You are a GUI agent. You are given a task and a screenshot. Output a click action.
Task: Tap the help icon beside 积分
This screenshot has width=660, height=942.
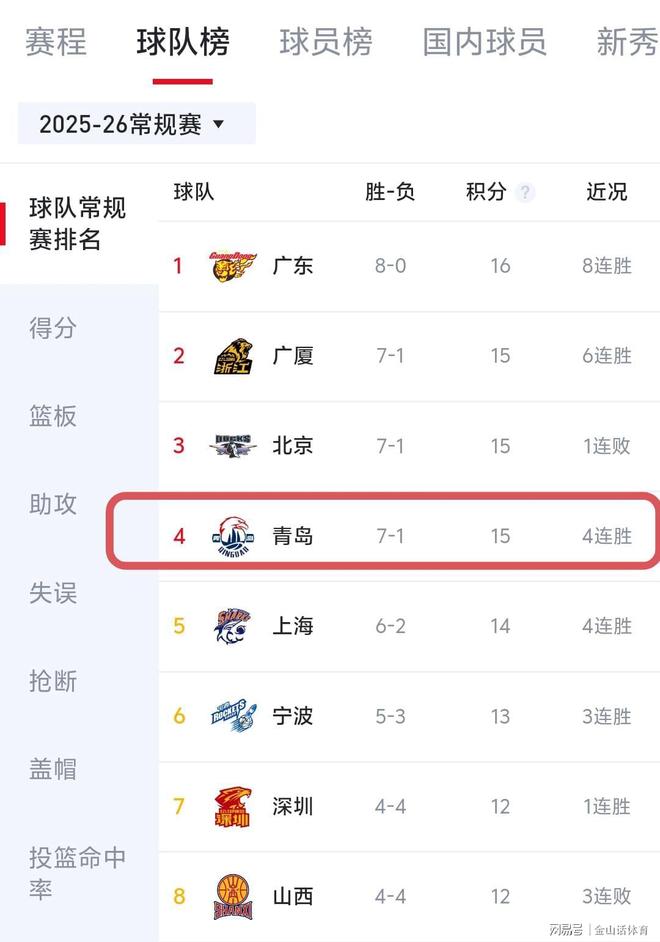click(526, 193)
